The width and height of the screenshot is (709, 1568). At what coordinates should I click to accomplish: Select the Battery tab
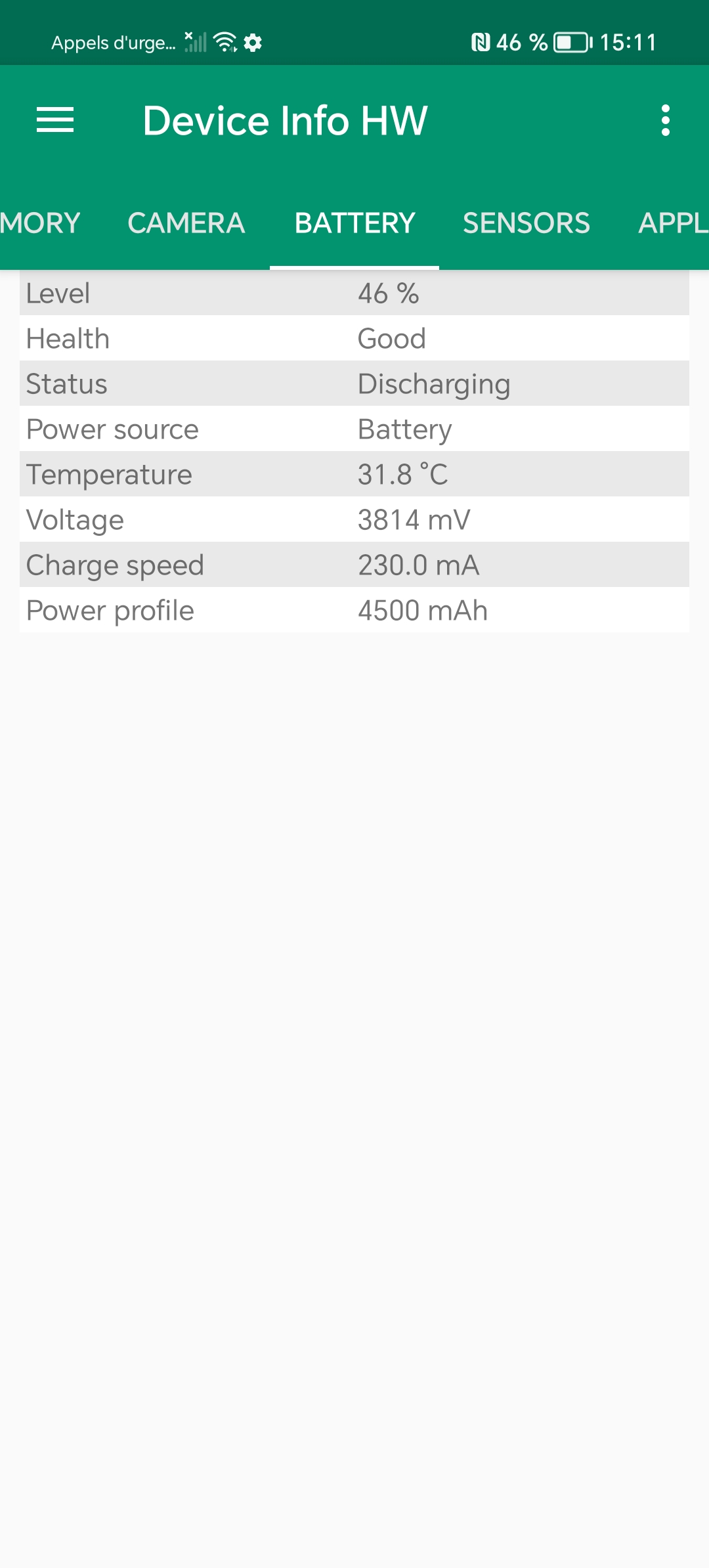point(354,223)
